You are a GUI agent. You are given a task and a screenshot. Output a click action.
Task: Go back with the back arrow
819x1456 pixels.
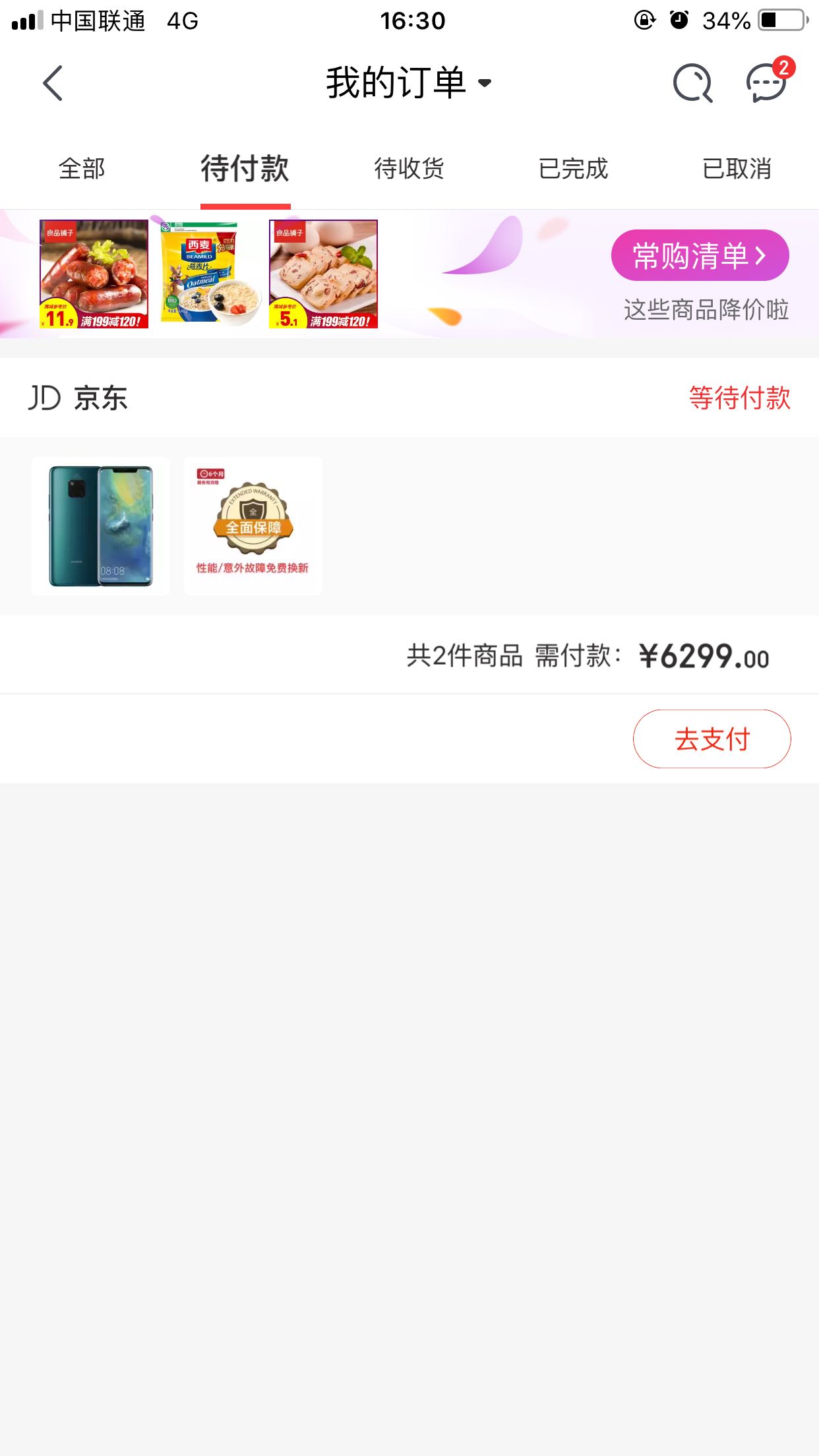click(53, 83)
